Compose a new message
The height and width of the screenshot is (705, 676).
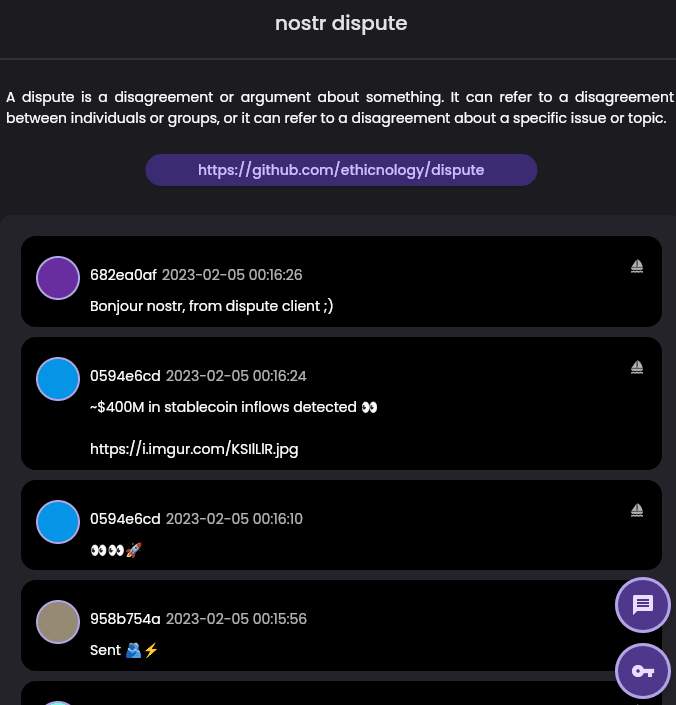coord(643,605)
